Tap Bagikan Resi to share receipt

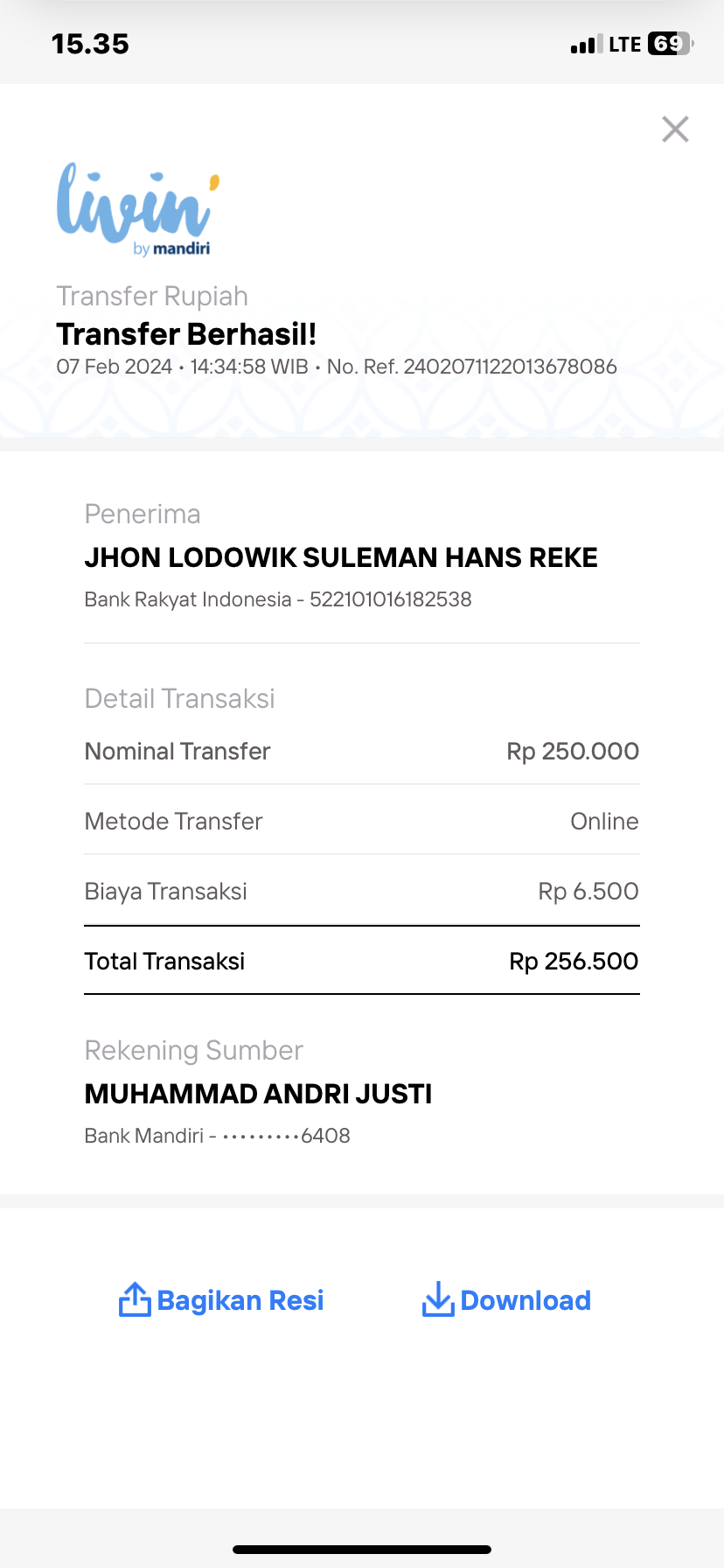[x=221, y=1300]
